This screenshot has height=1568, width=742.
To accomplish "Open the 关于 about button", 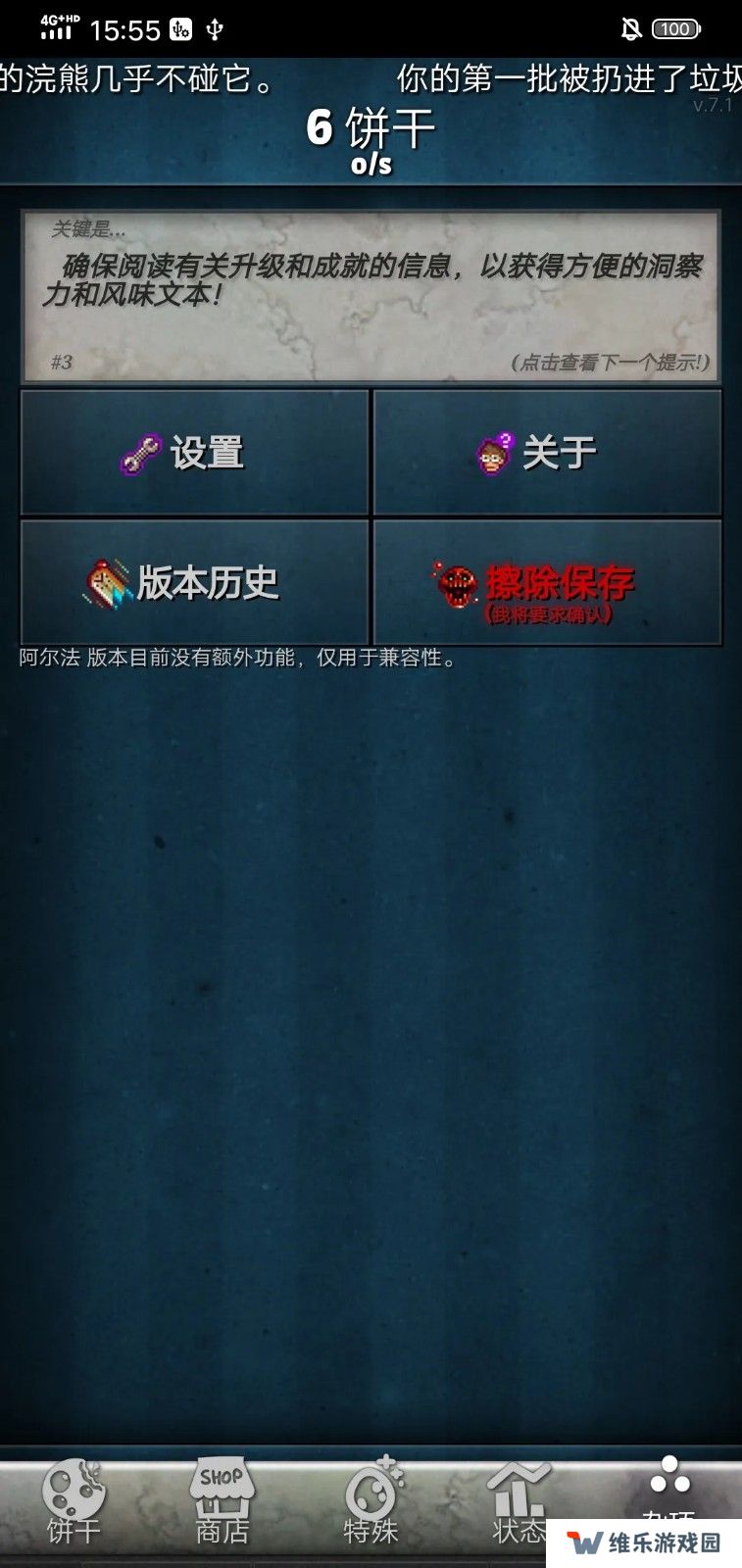I will click(x=547, y=453).
